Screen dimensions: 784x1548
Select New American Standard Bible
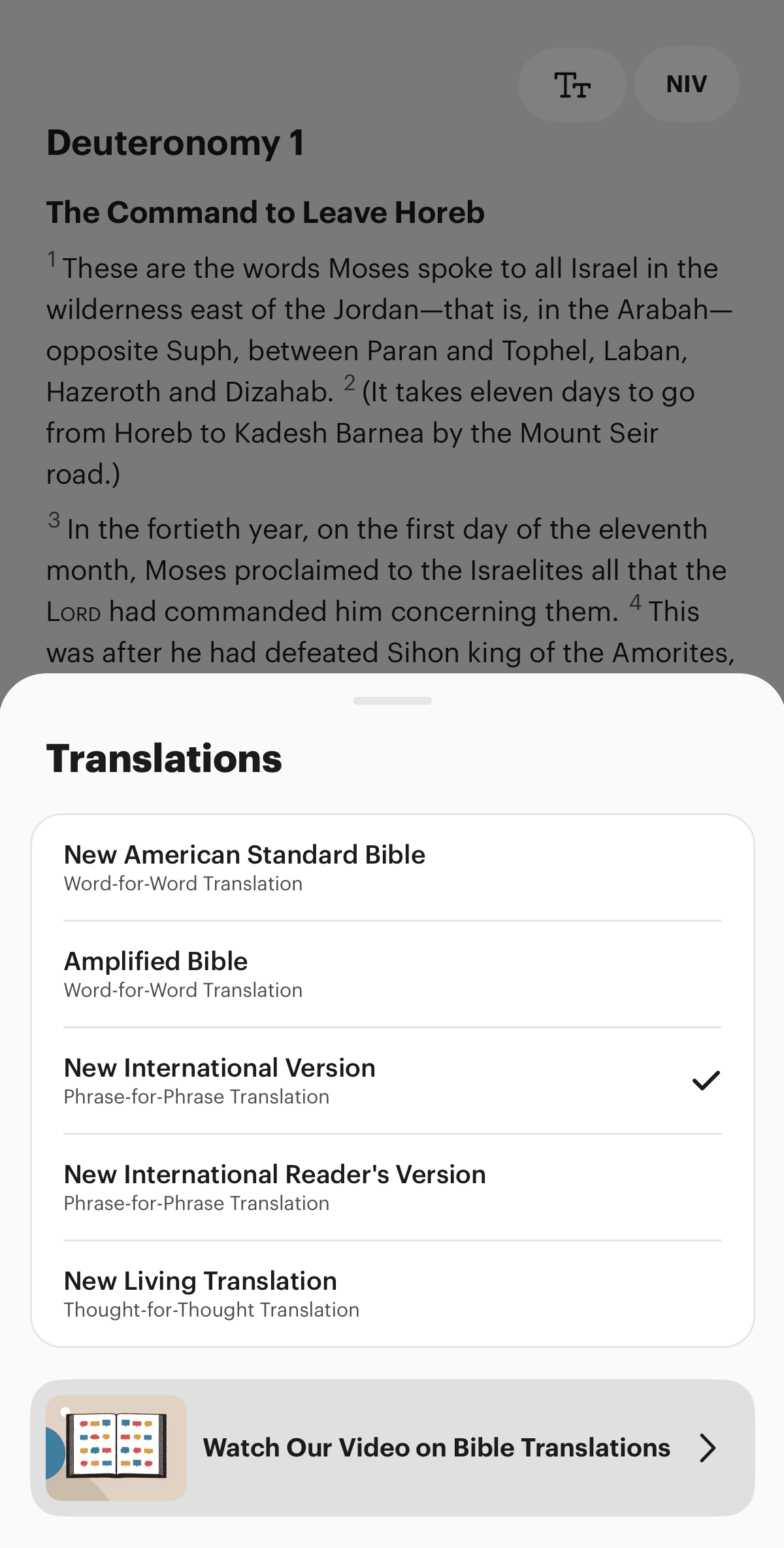[392, 867]
